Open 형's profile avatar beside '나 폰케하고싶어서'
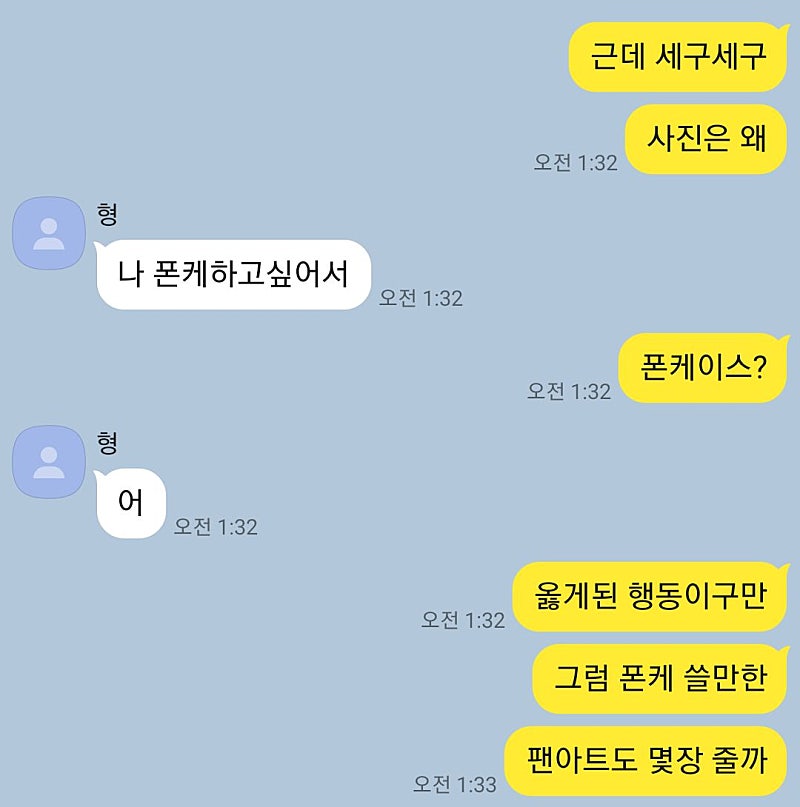The width and height of the screenshot is (800, 807). point(47,233)
